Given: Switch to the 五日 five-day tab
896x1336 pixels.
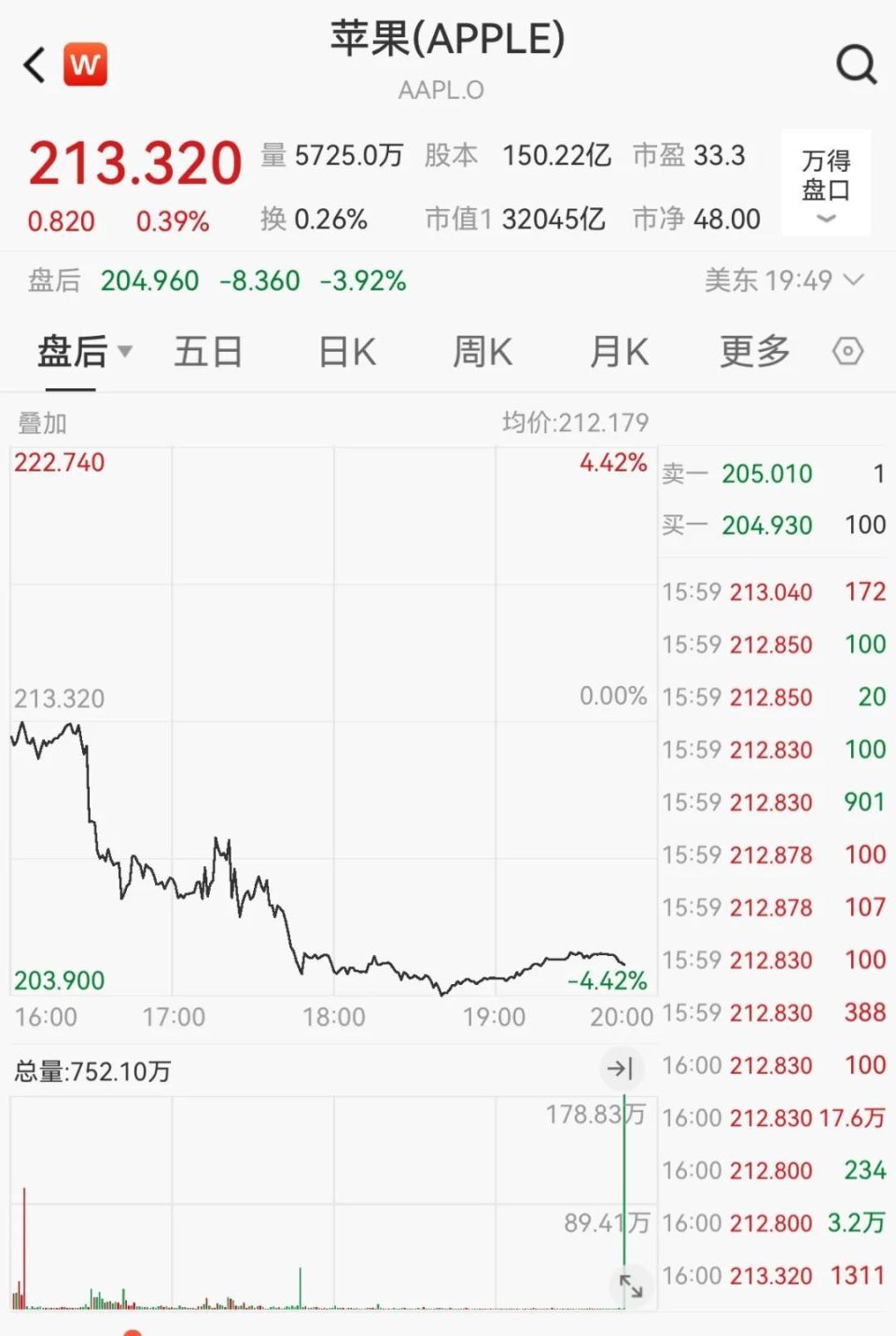Looking at the screenshot, I should click(208, 352).
